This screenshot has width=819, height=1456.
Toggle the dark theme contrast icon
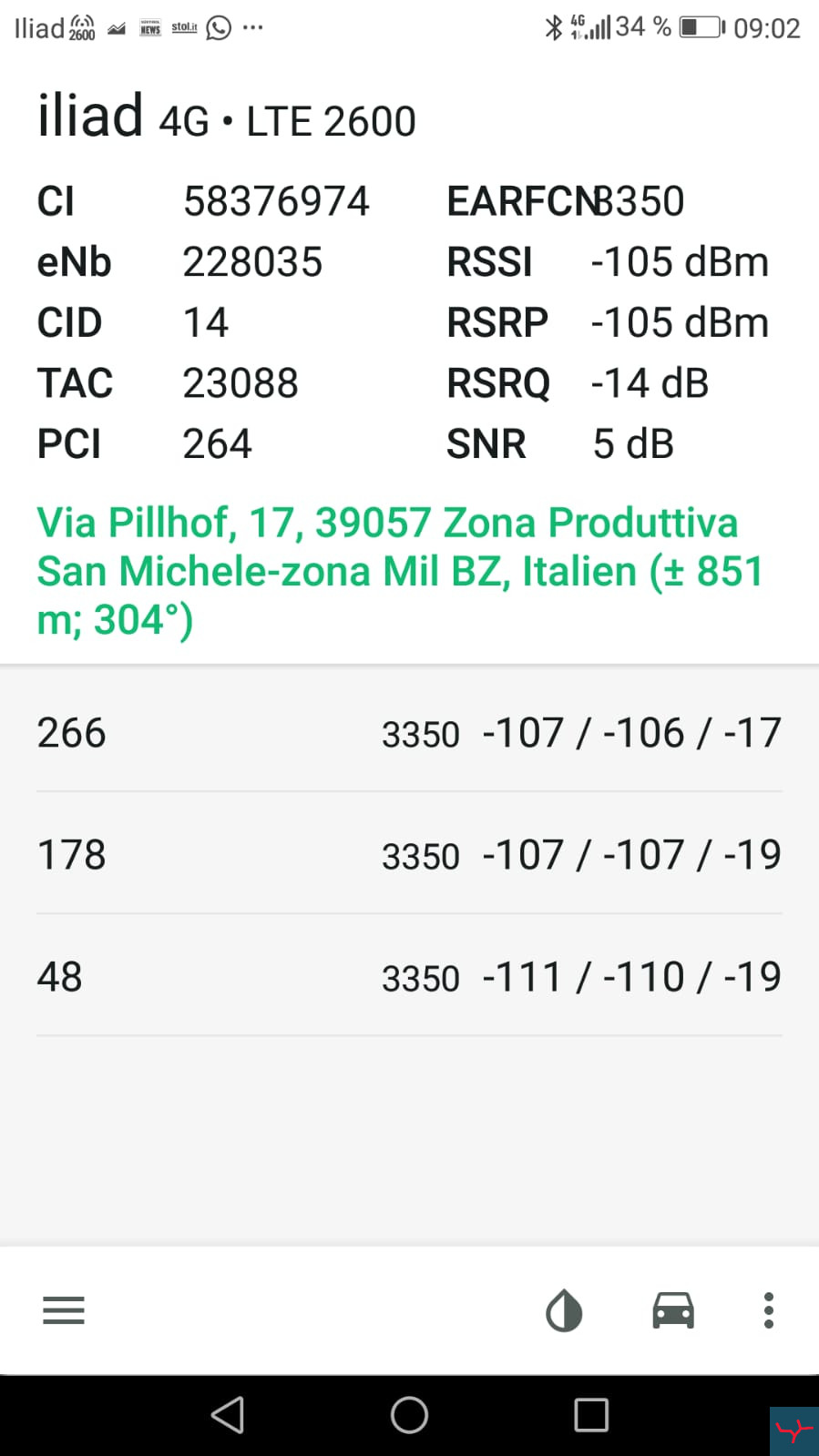click(x=564, y=1310)
